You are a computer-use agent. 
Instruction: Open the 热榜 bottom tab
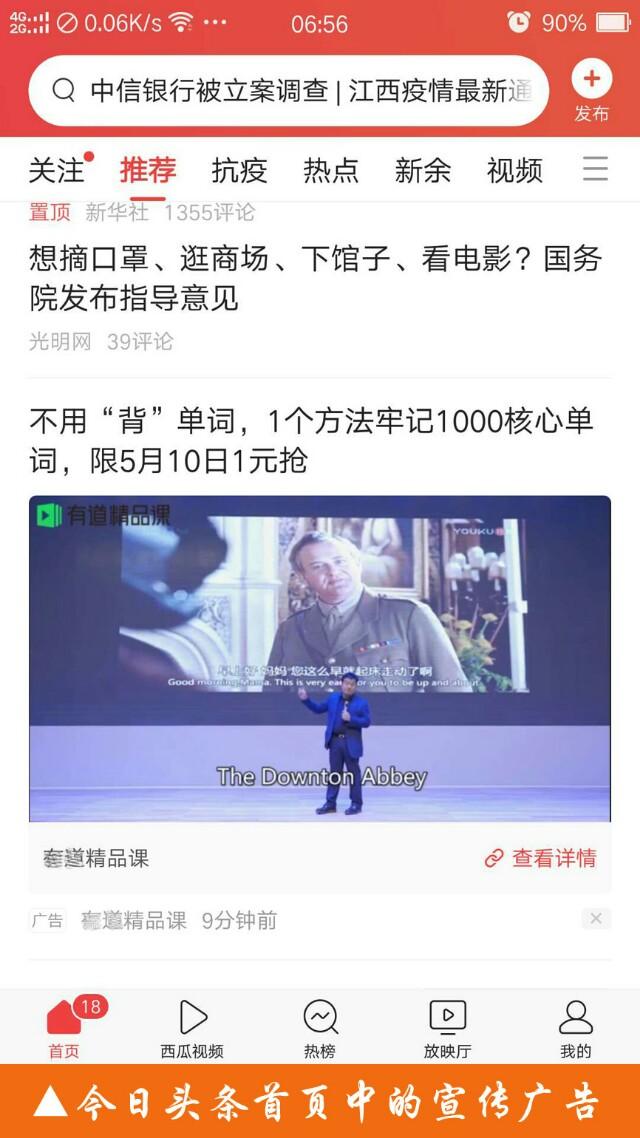(x=320, y=1027)
